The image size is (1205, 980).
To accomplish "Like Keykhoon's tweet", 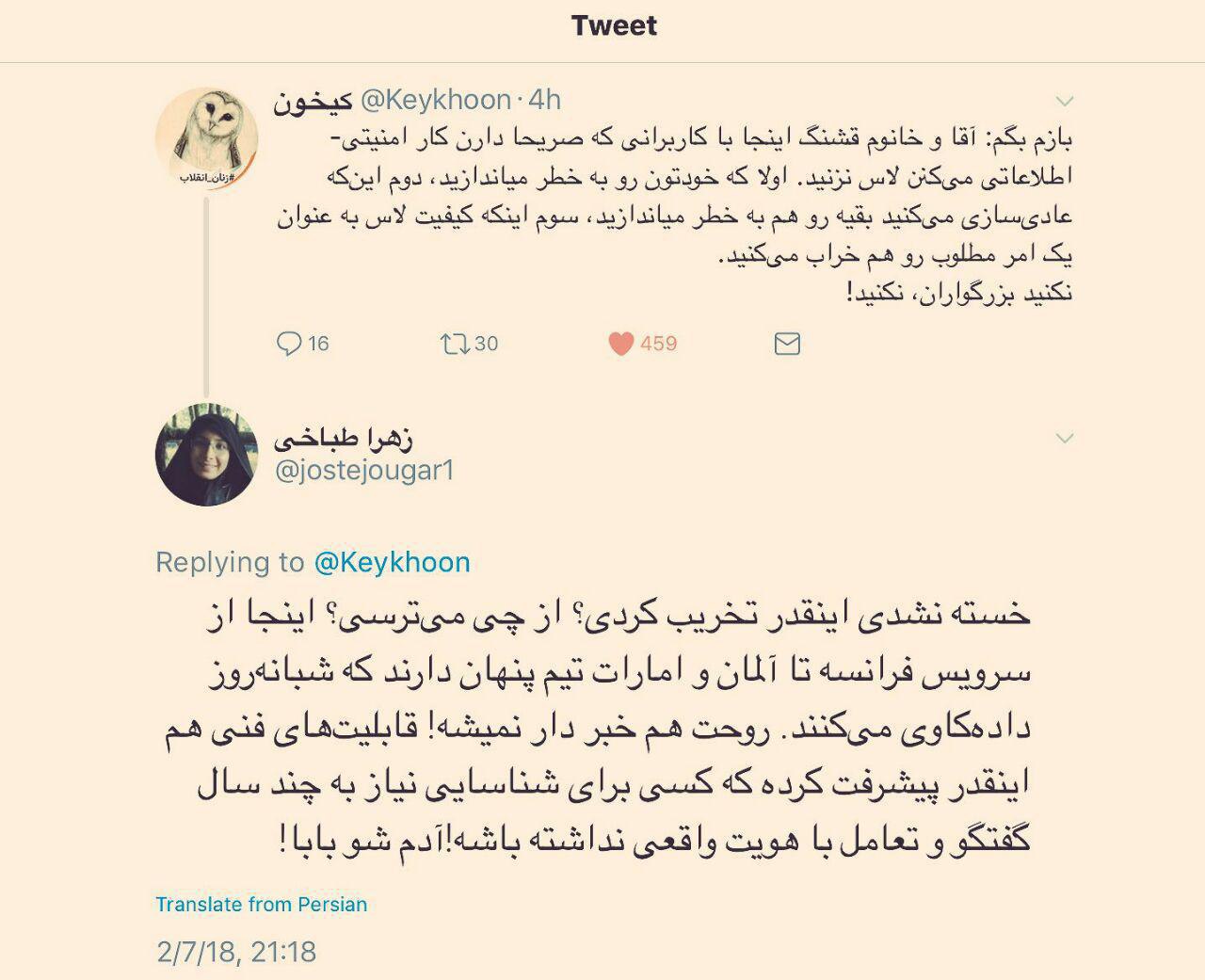I will 621,344.
